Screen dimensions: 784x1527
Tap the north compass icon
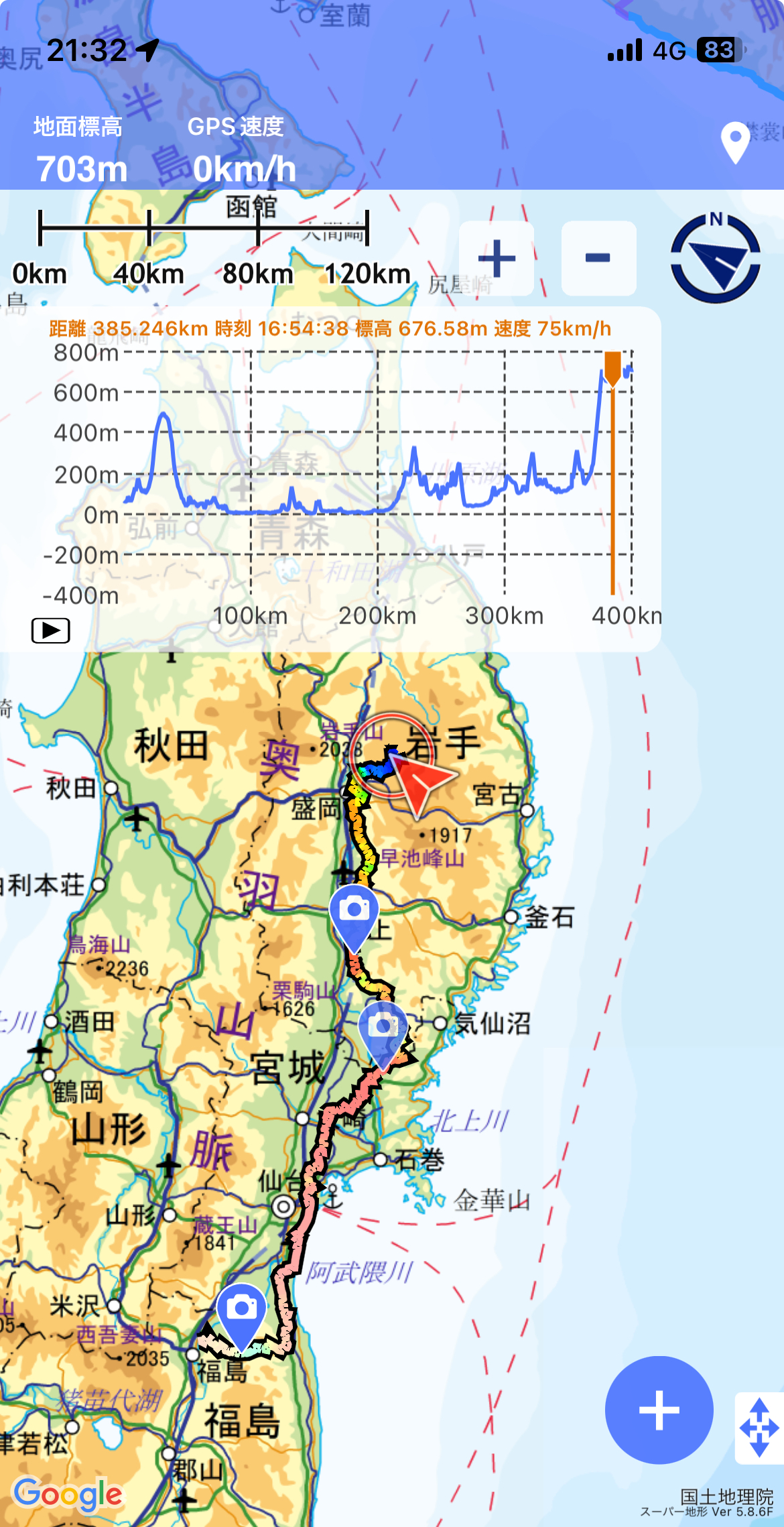(x=716, y=258)
